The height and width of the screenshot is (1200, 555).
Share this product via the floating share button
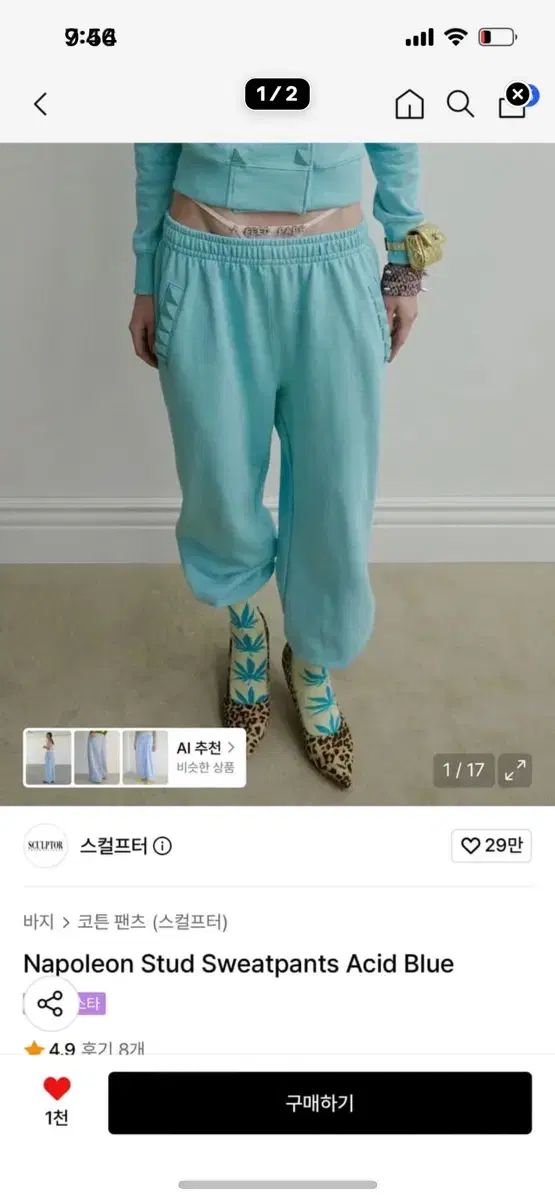click(x=50, y=1003)
